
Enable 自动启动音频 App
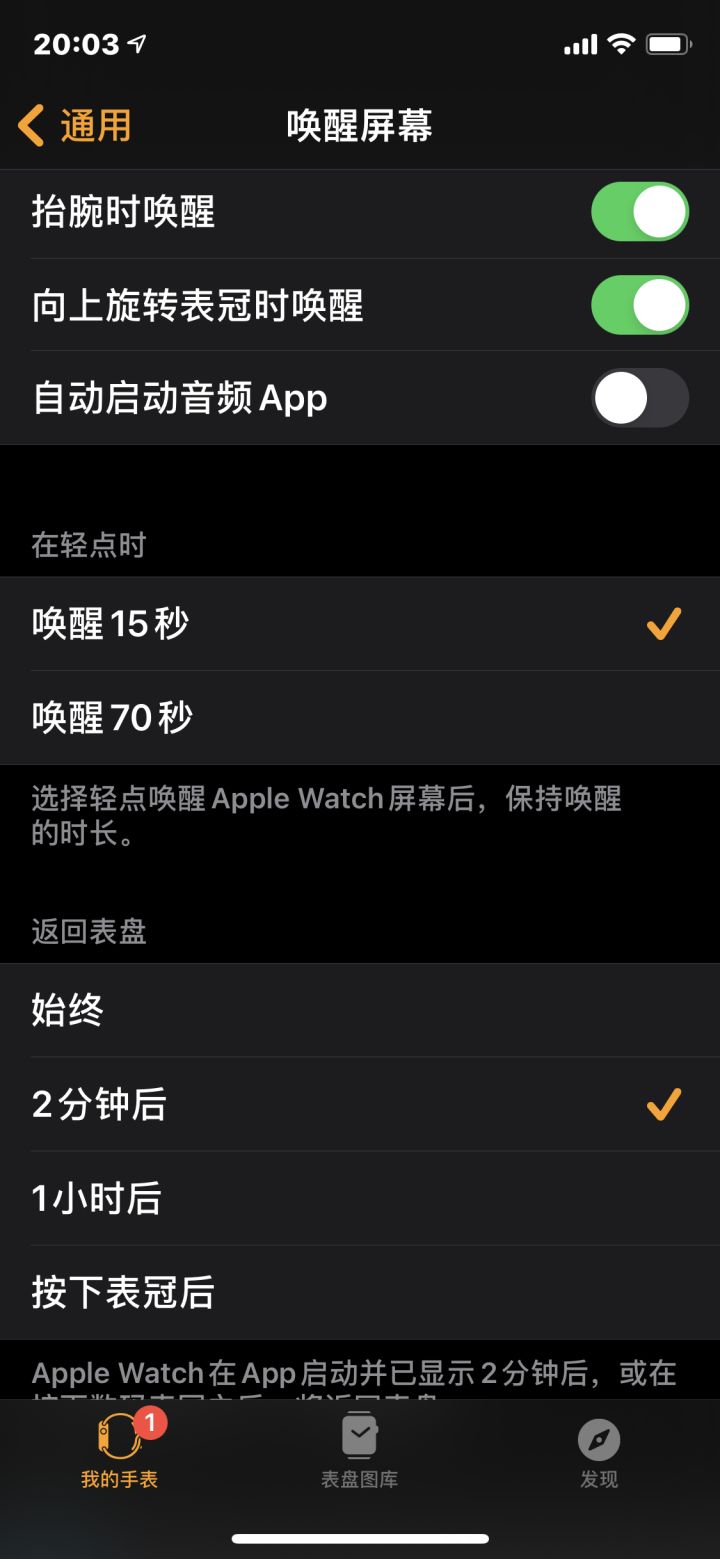639,397
